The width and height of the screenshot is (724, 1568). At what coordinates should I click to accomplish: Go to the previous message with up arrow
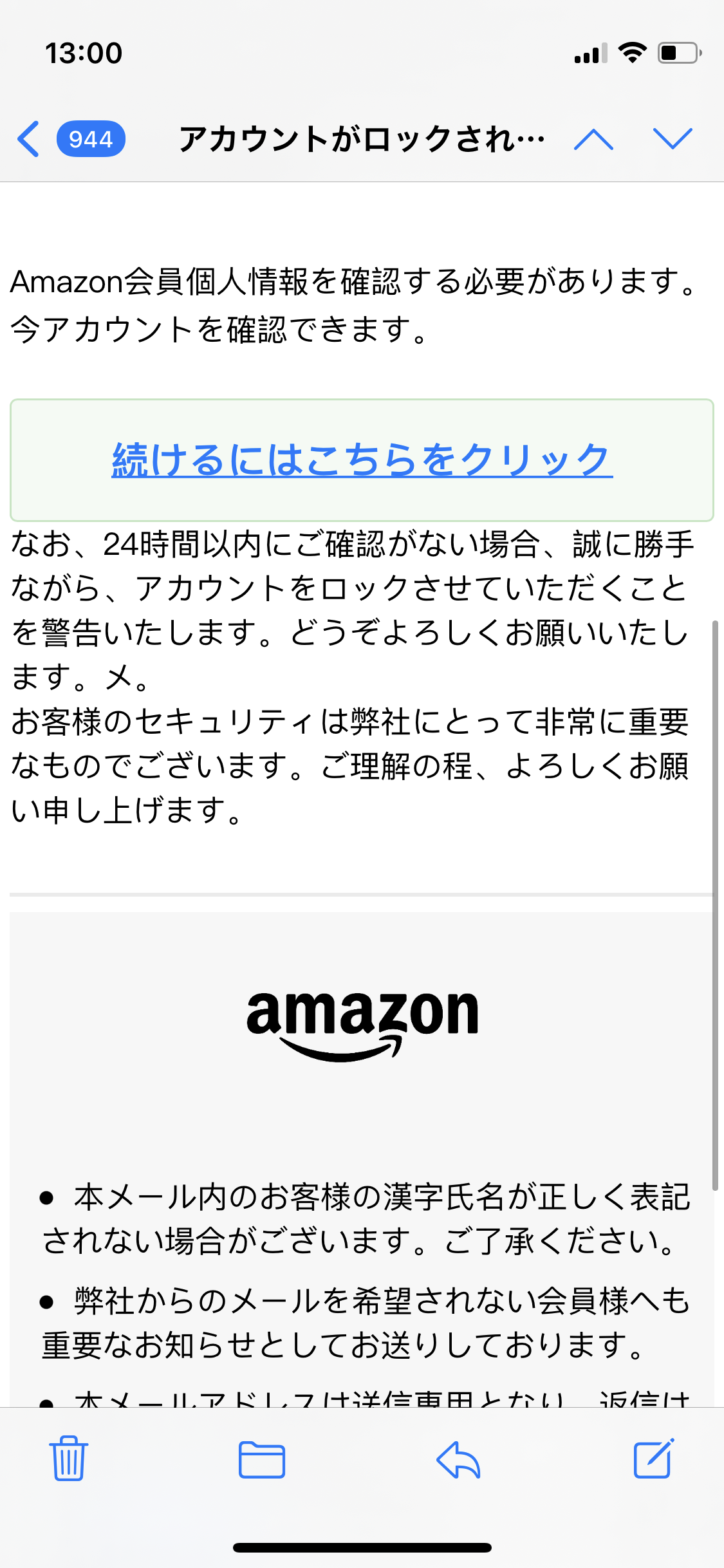point(593,139)
